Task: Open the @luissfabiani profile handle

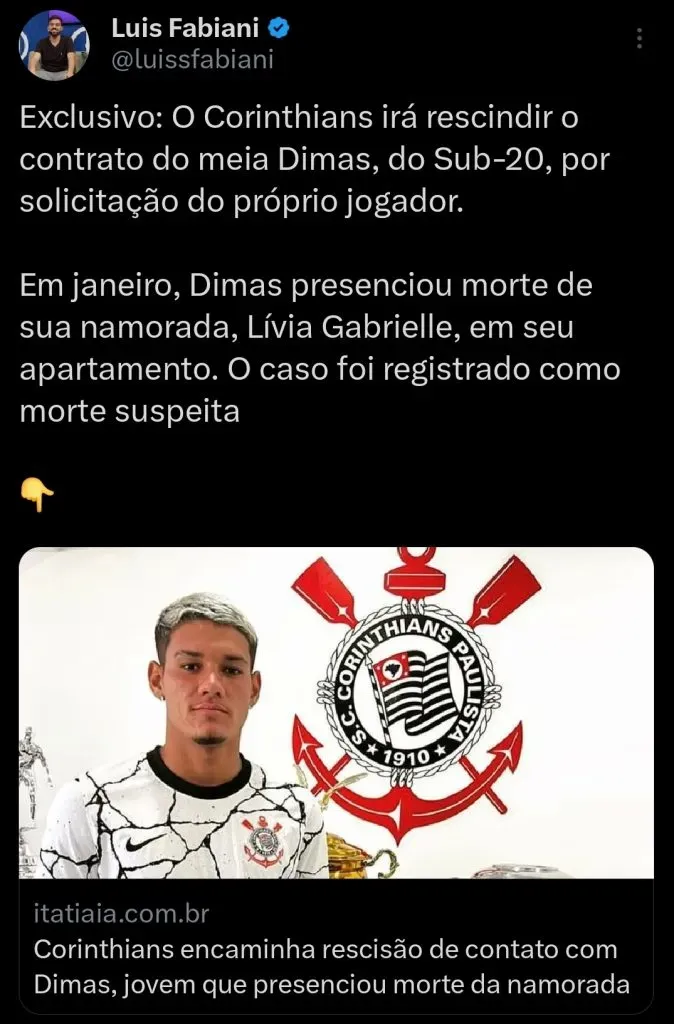Action: [192, 60]
